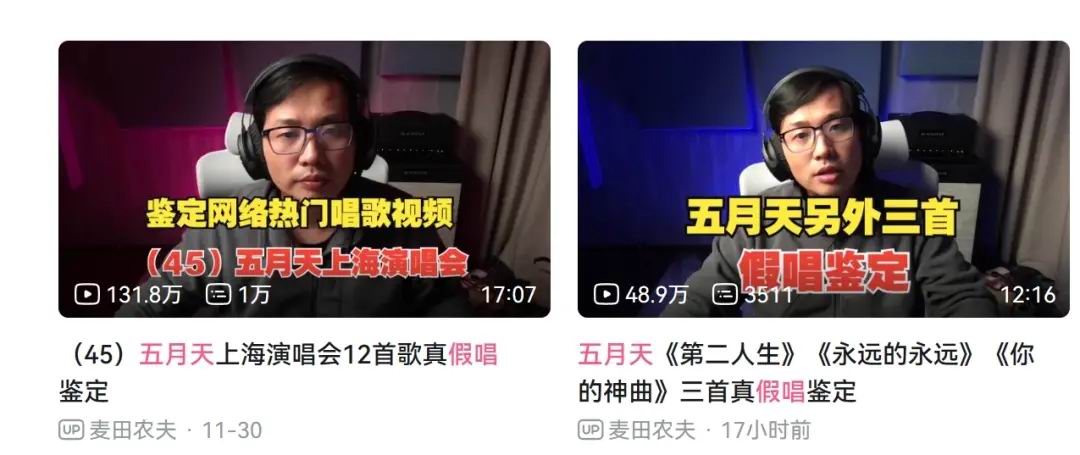
Task: Visit uploader 麦田农夫 under the 17小时前 video
Action: (651, 430)
